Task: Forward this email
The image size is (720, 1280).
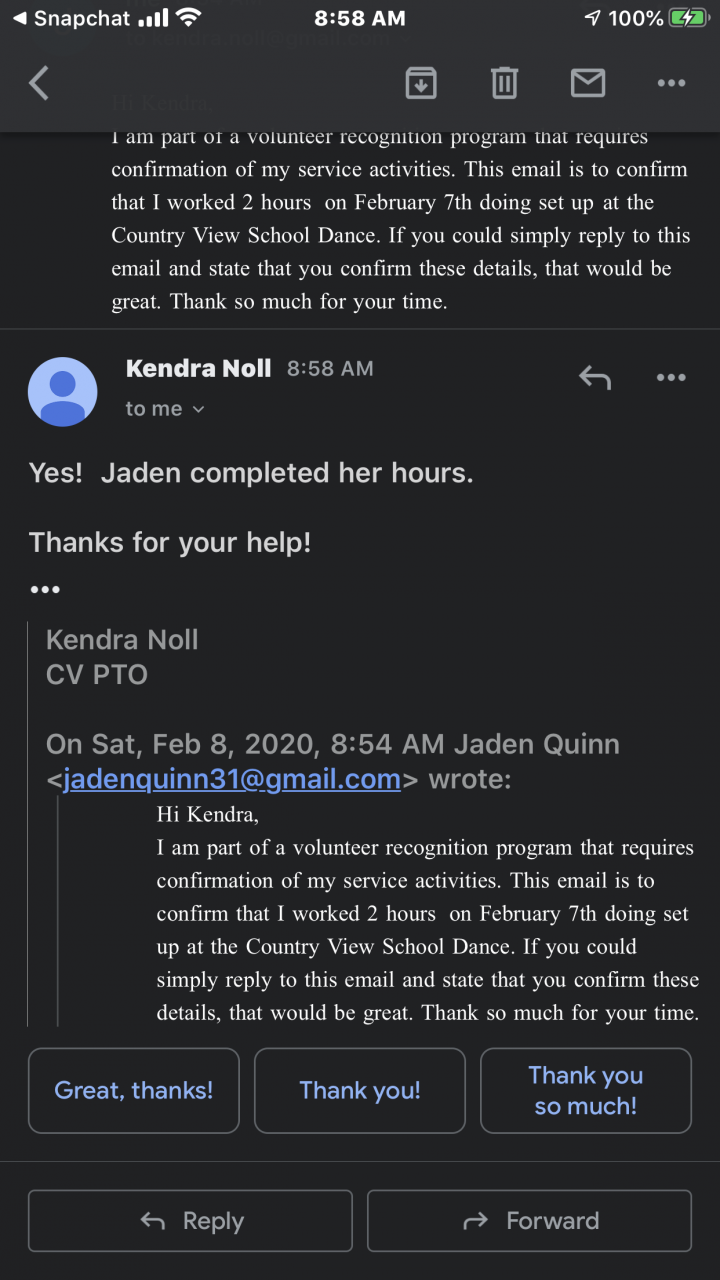Action: pyautogui.click(x=529, y=1220)
